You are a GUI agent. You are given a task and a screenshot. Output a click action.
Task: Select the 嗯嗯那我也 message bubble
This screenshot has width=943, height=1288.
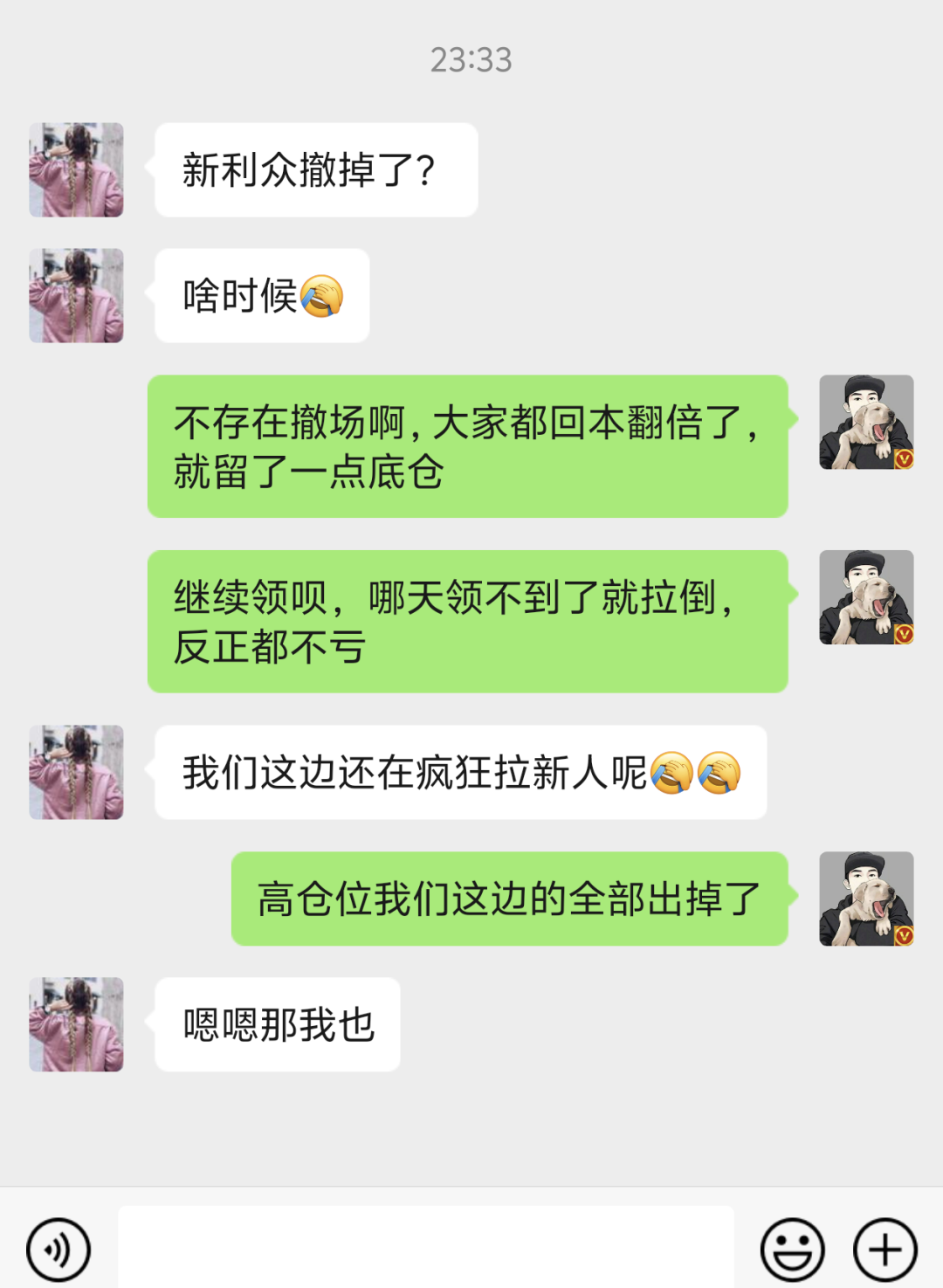[x=278, y=1025]
